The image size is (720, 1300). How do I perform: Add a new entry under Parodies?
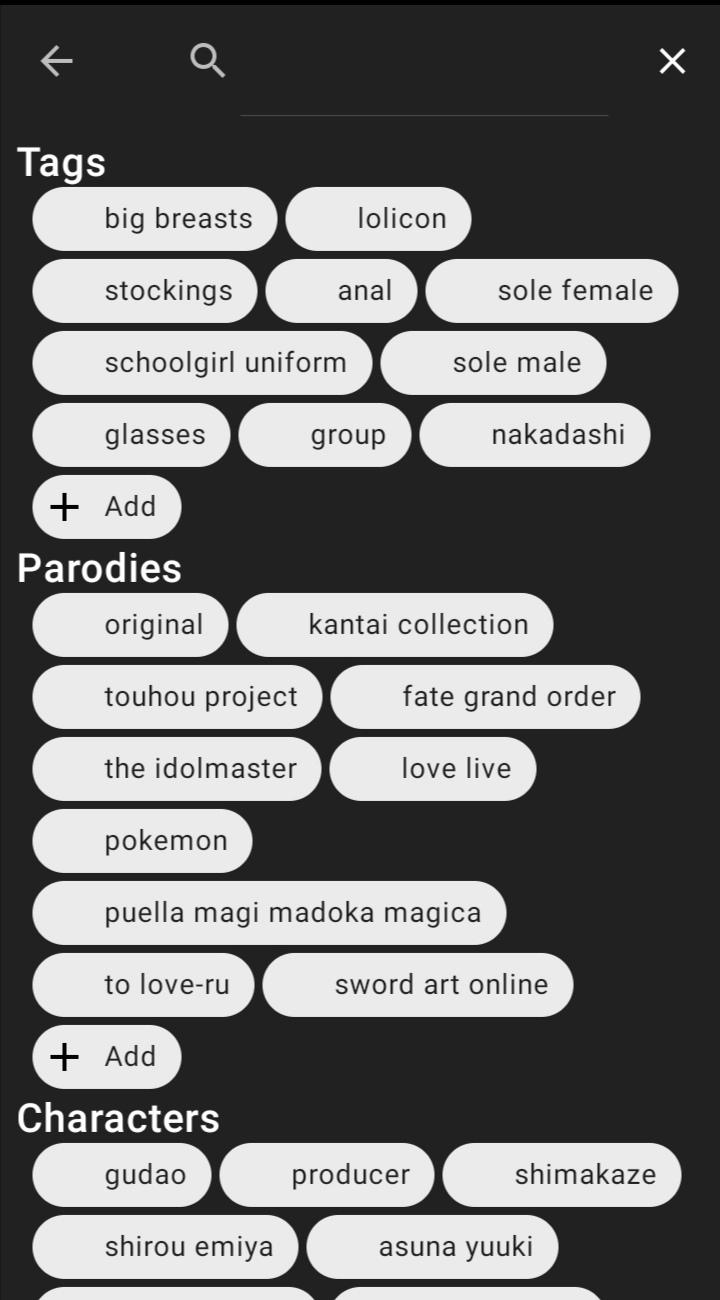(x=107, y=1057)
